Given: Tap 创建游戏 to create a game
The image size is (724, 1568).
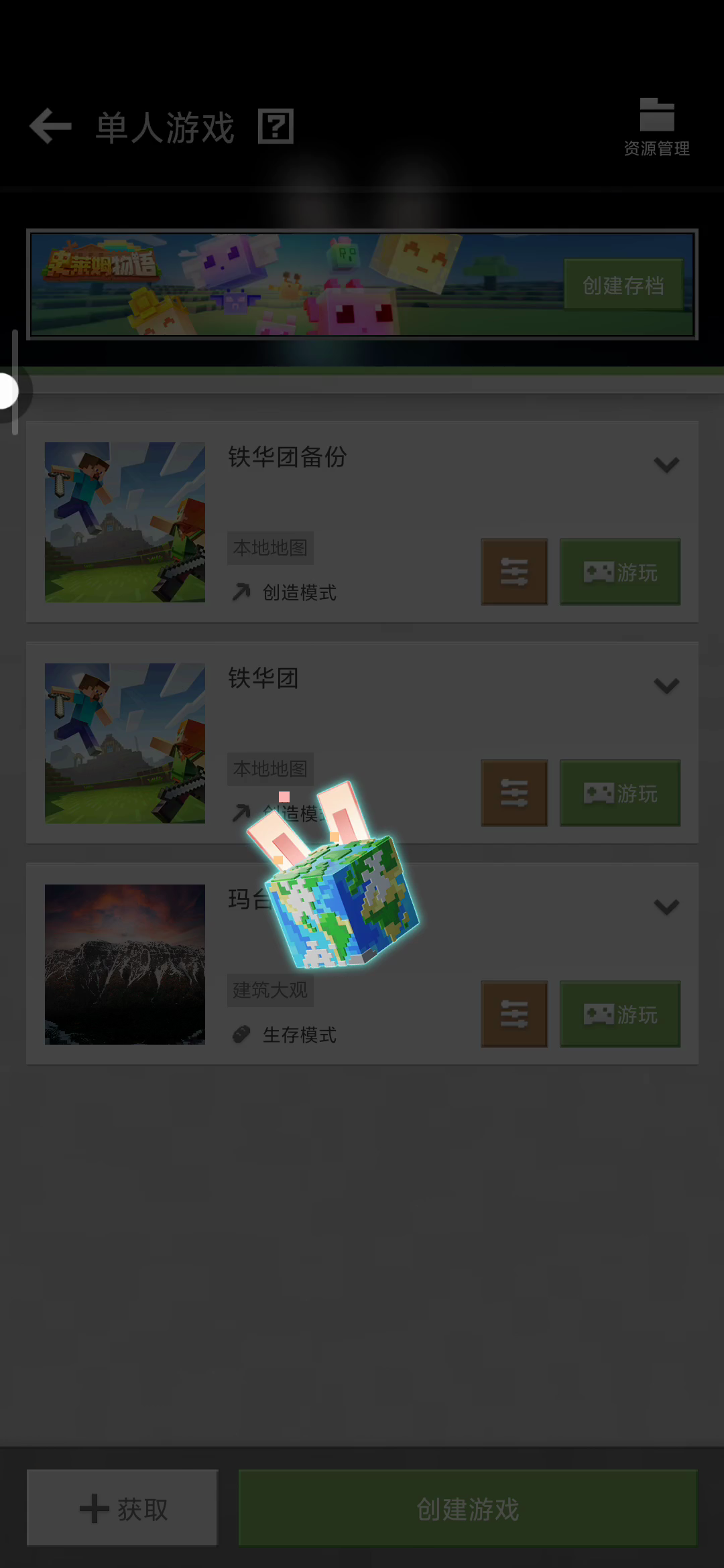Looking at the screenshot, I should pyautogui.click(x=467, y=1508).
